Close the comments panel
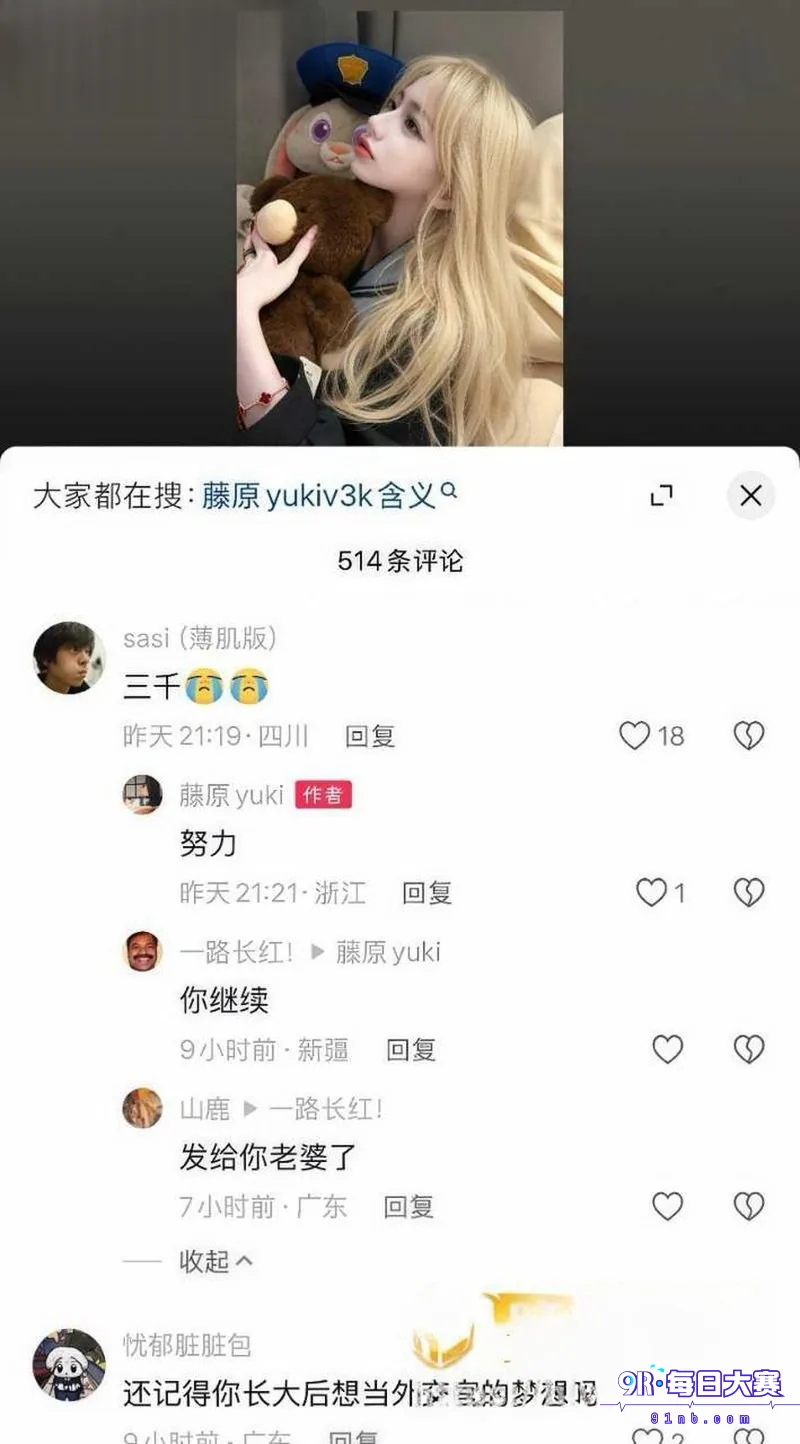 tap(751, 495)
